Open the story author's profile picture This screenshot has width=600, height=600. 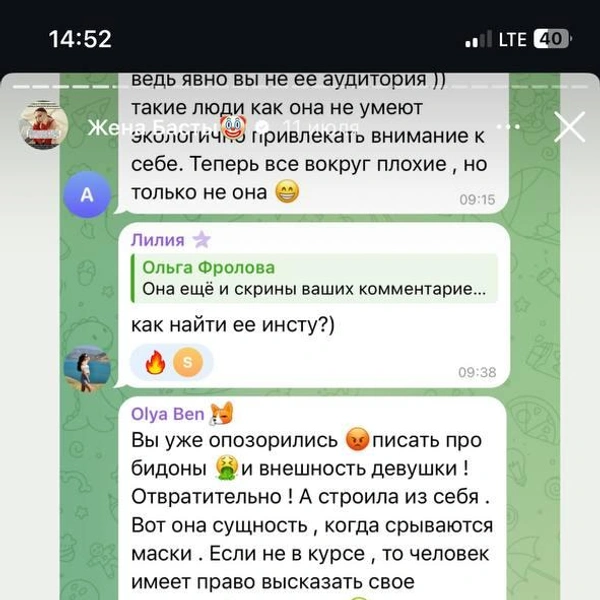[43, 127]
